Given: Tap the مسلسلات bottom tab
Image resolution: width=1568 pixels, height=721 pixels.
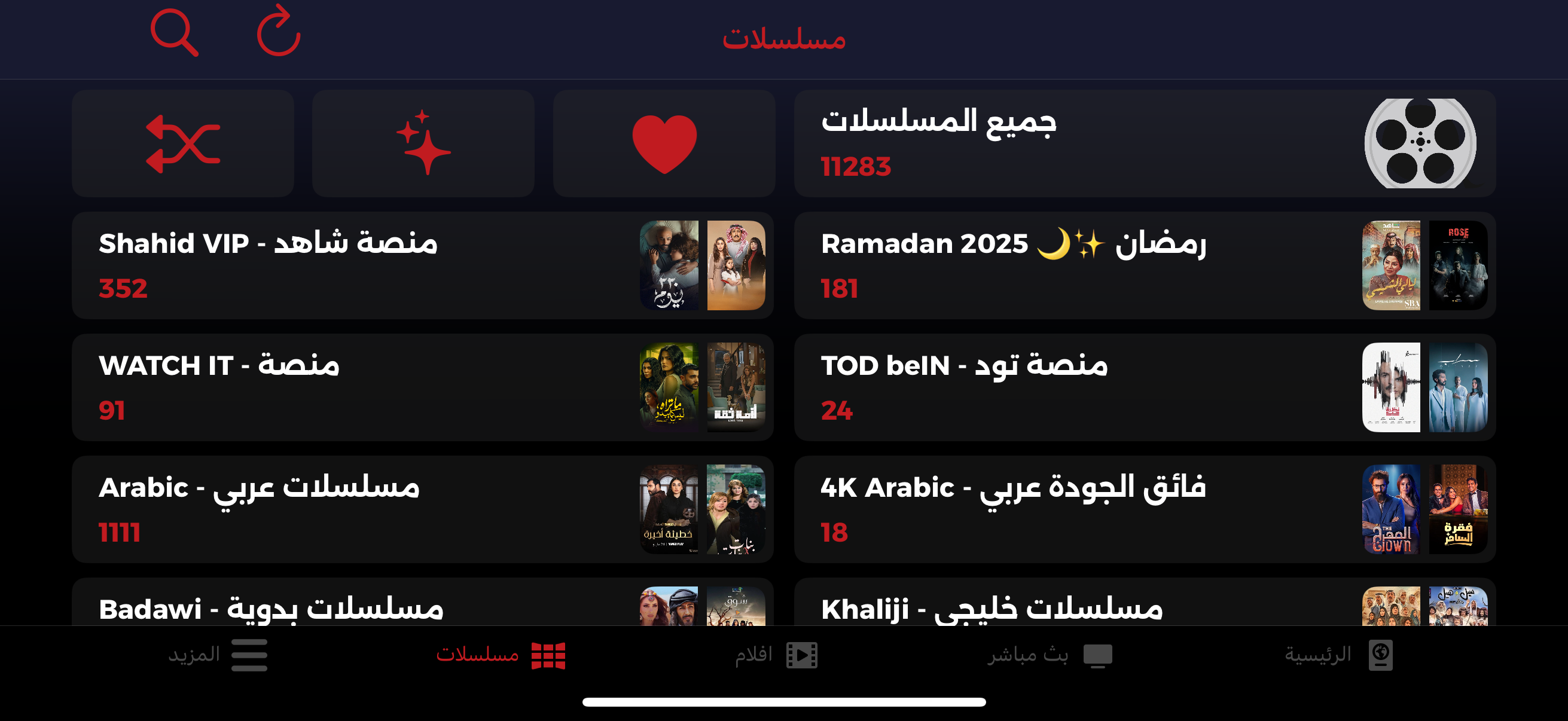Looking at the screenshot, I should pyautogui.click(x=501, y=655).
